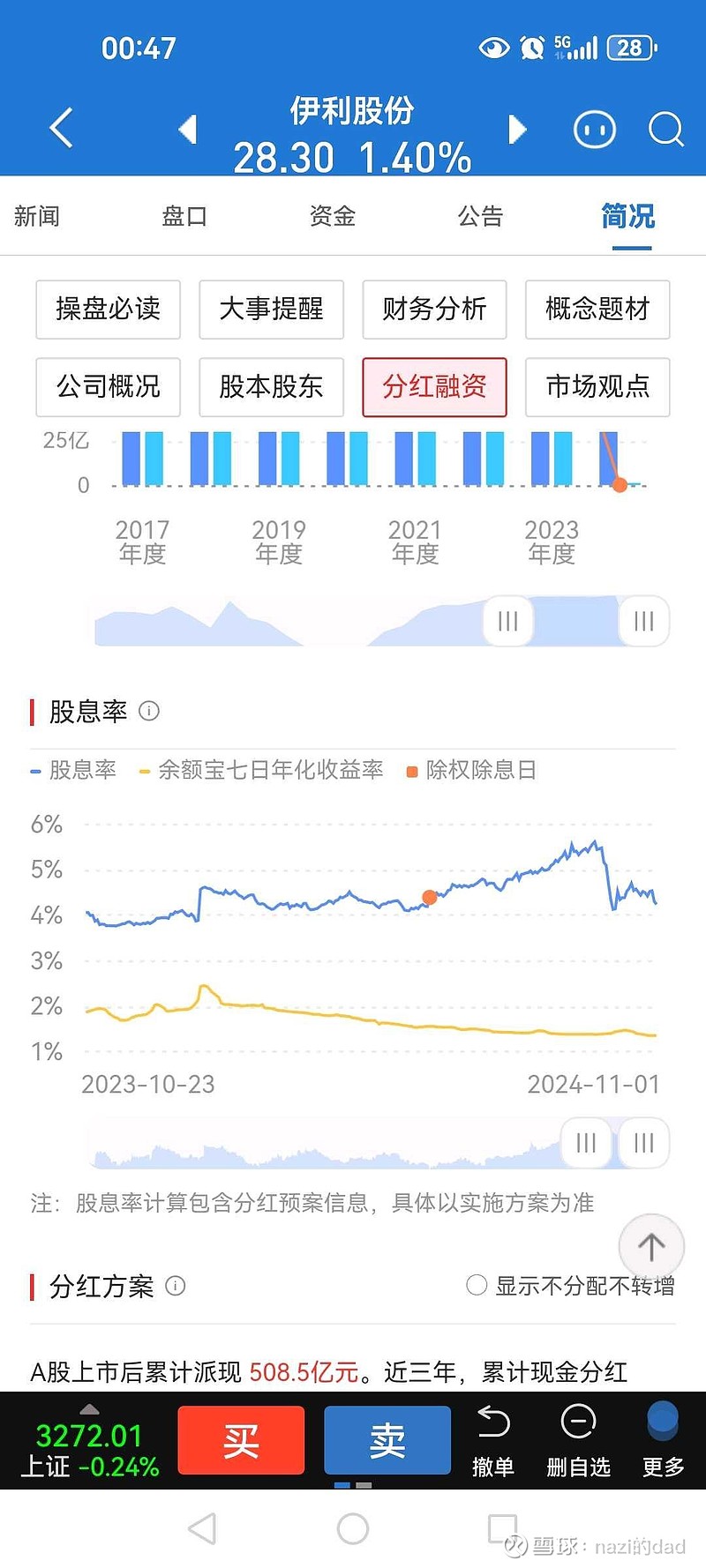Switch to the previous stock
Viewport: 706px width, 1568px height.
click(x=187, y=130)
